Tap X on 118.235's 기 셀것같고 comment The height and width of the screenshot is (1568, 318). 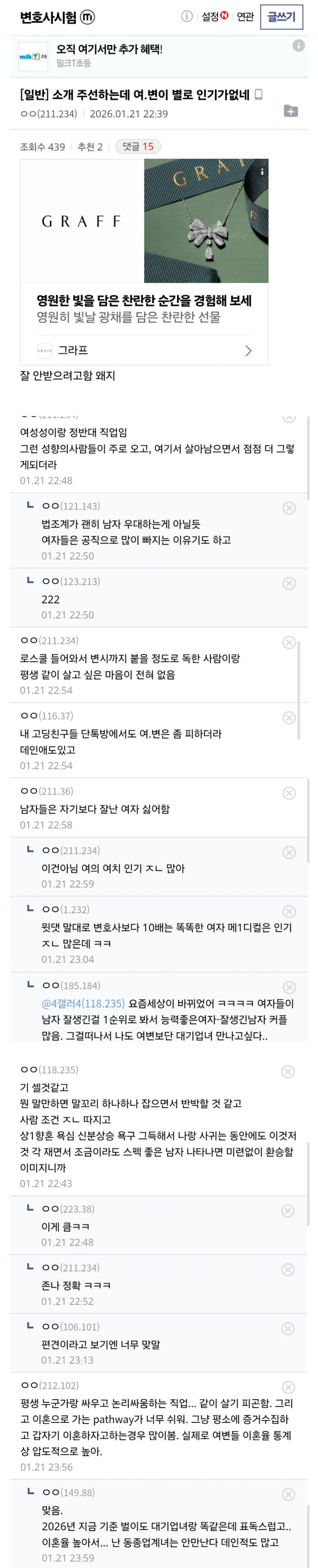point(289,1071)
